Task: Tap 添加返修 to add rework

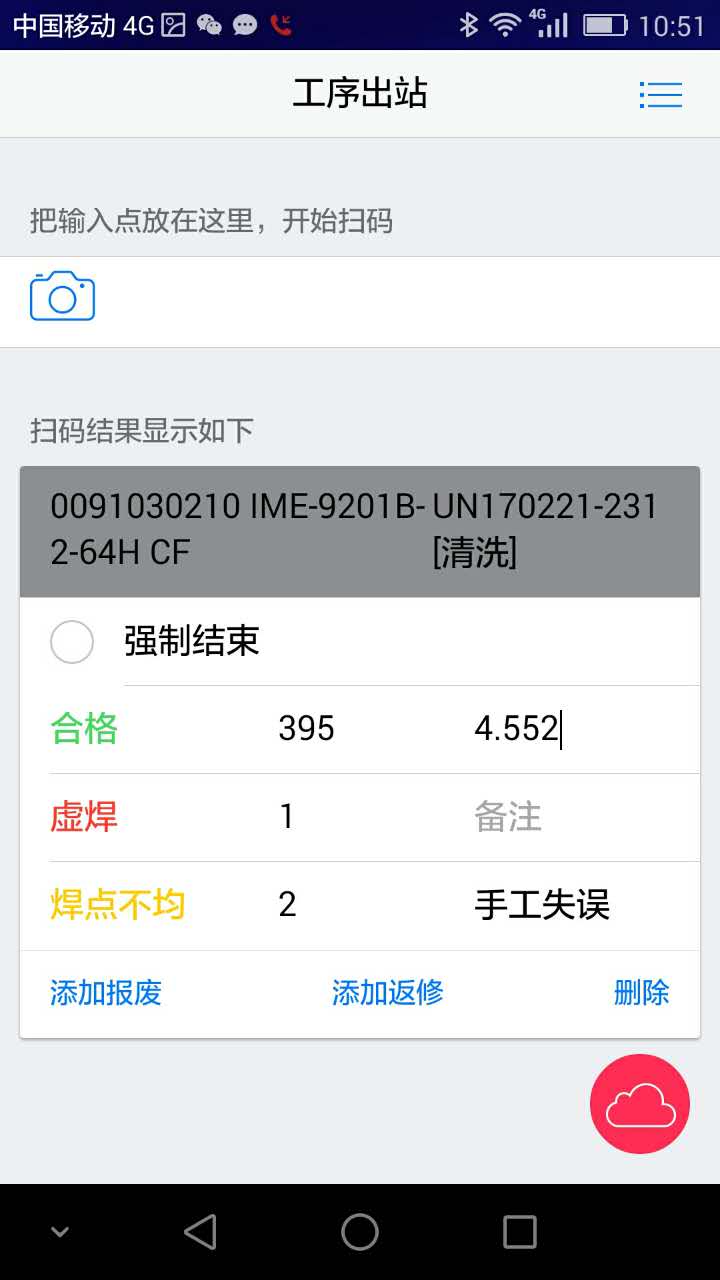Action: tap(388, 993)
